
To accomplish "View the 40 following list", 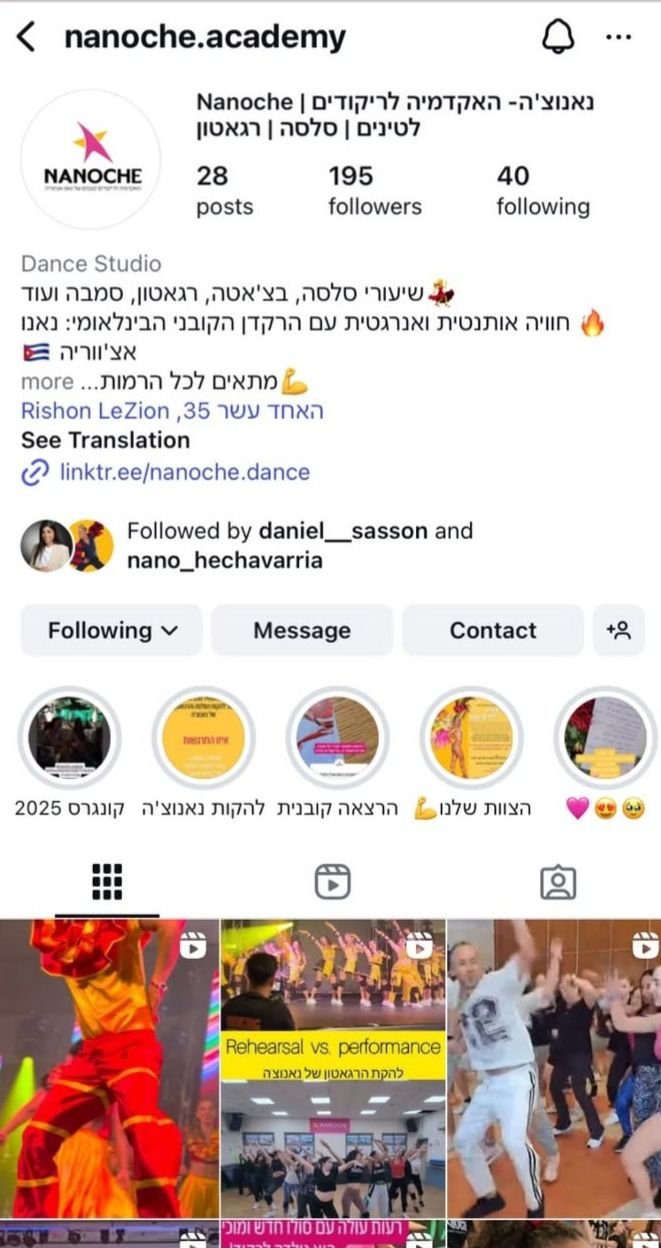I will 542,190.
